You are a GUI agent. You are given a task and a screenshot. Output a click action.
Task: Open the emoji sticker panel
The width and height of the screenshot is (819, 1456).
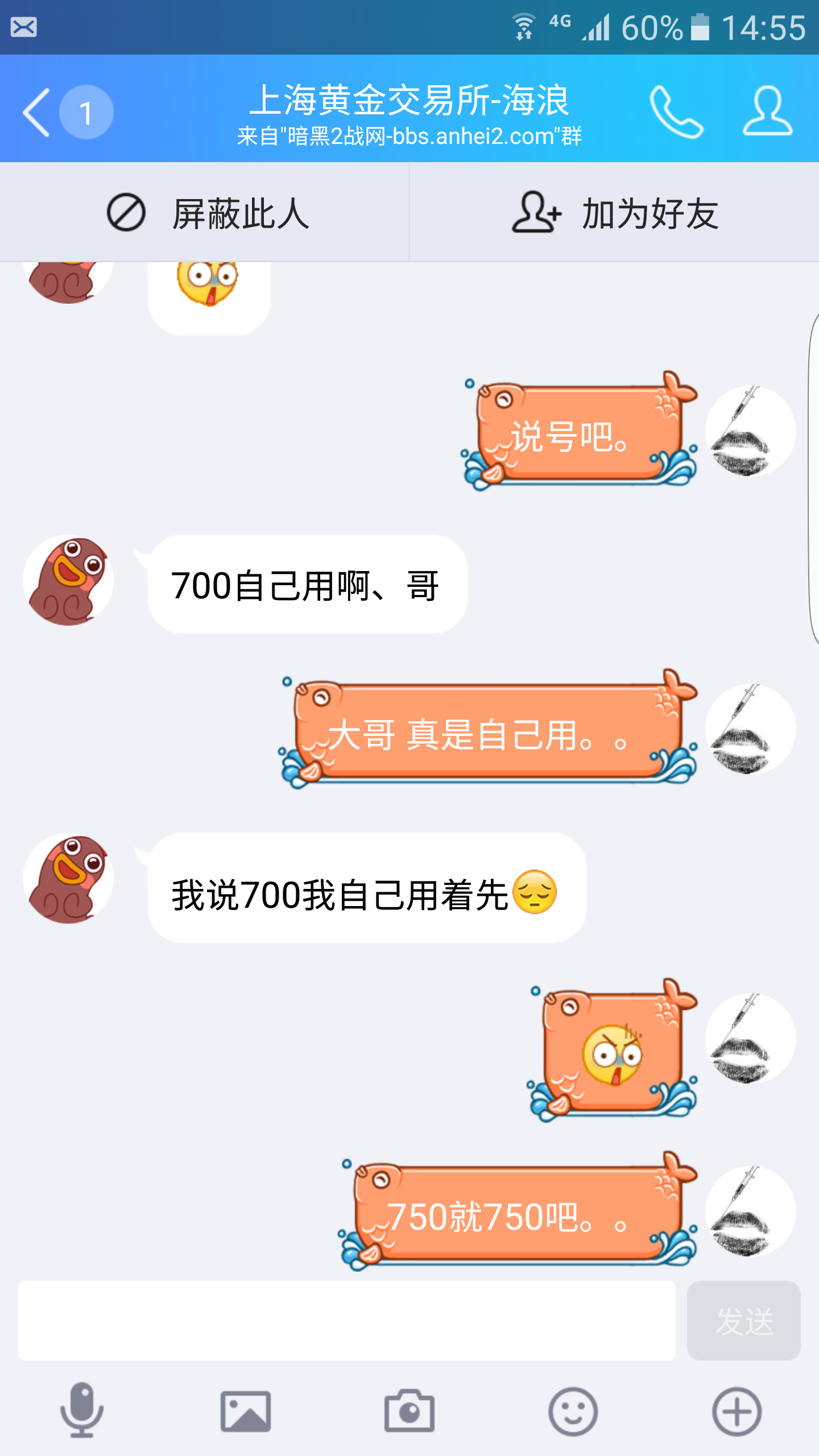573,1410
